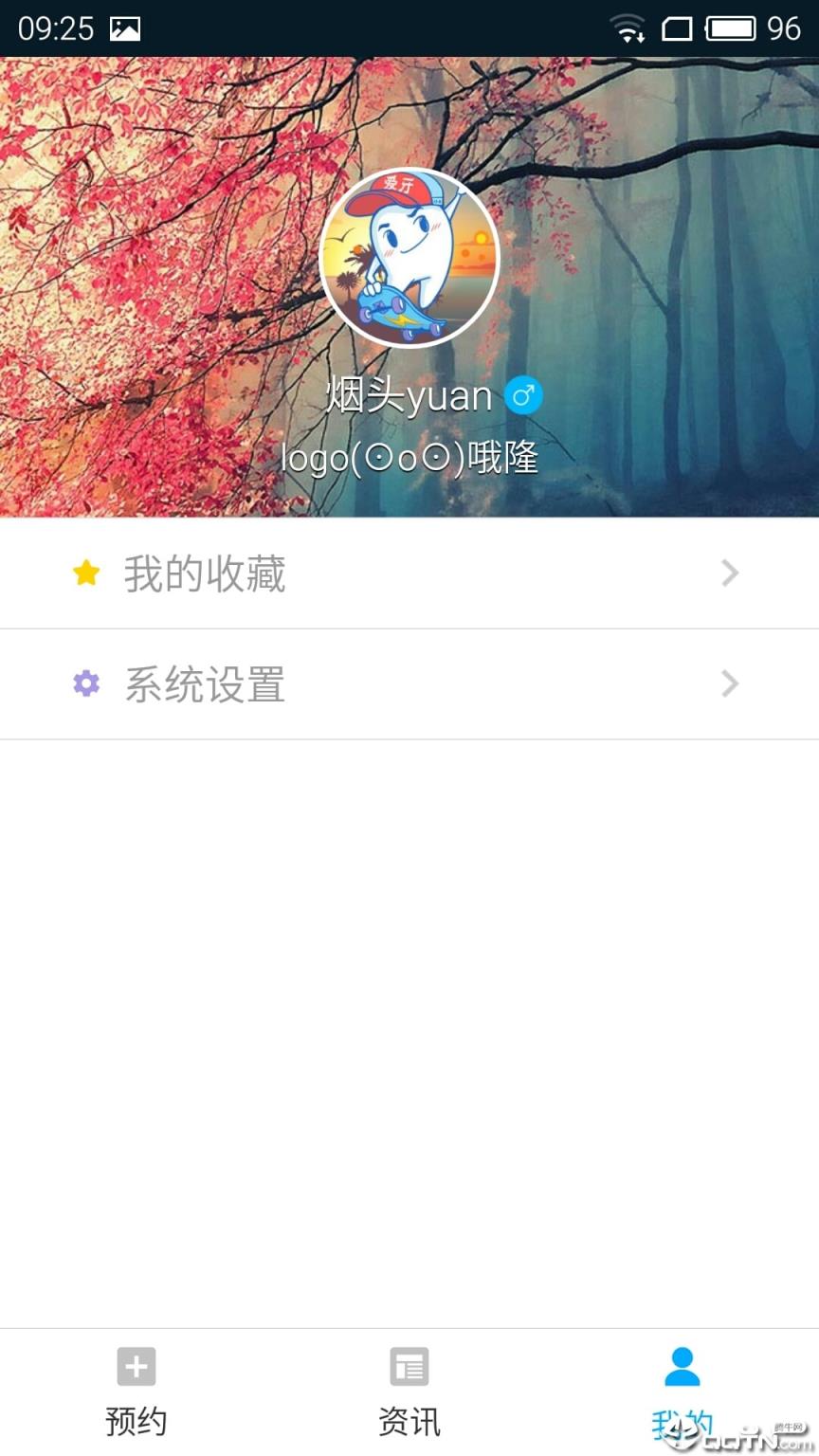The width and height of the screenshot is (819, 1456).
Task: Tap the Wi-Fi icon in the status bar
Action: tap(627, 27)
